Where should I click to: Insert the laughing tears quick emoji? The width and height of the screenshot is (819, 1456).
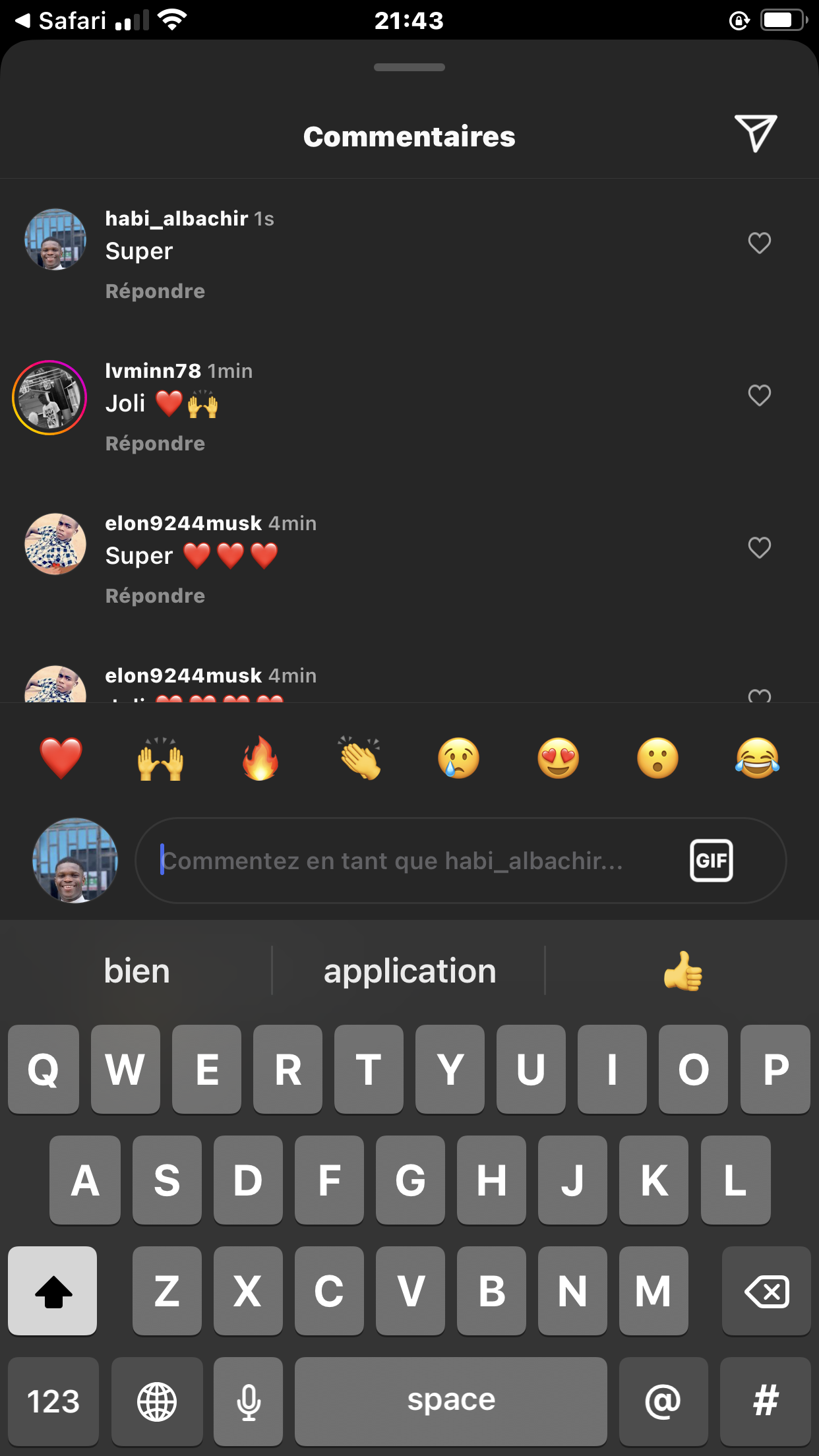(x=758, y=758)
